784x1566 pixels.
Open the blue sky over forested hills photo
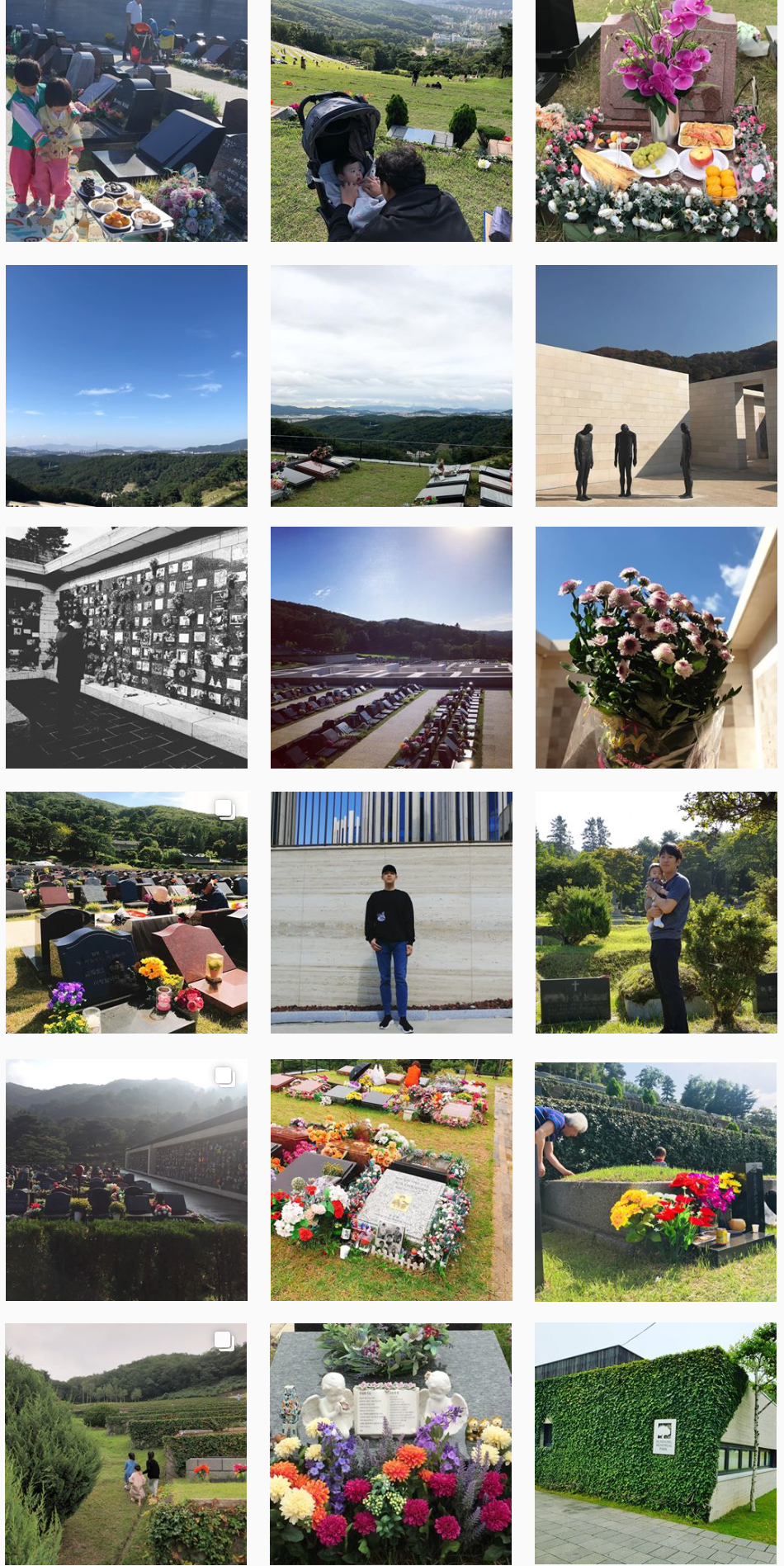(x=126, y=386)
